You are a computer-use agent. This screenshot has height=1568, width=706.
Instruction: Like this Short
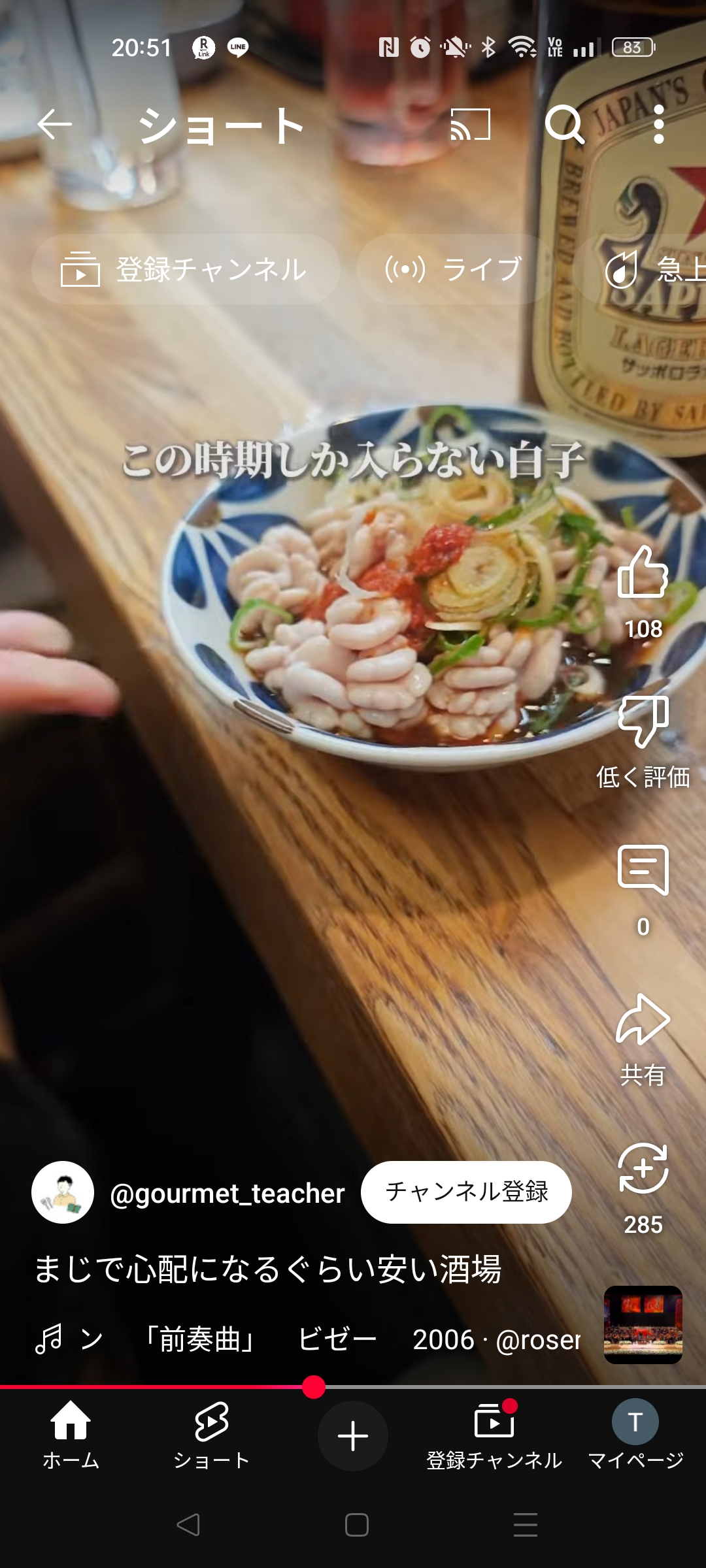point(643,573)
